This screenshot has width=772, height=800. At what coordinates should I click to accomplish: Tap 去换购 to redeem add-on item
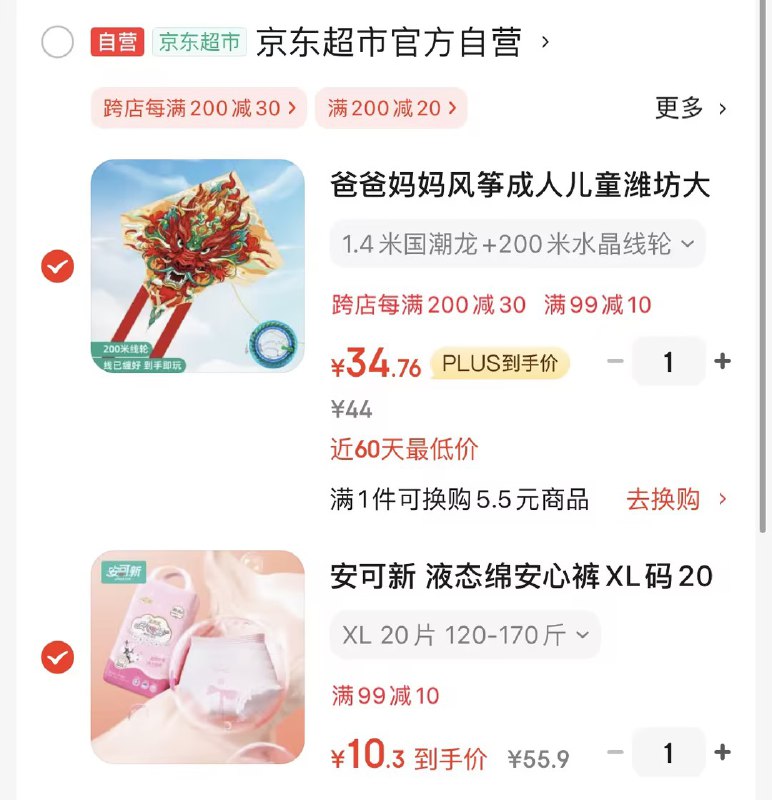(x=676, y=499)
